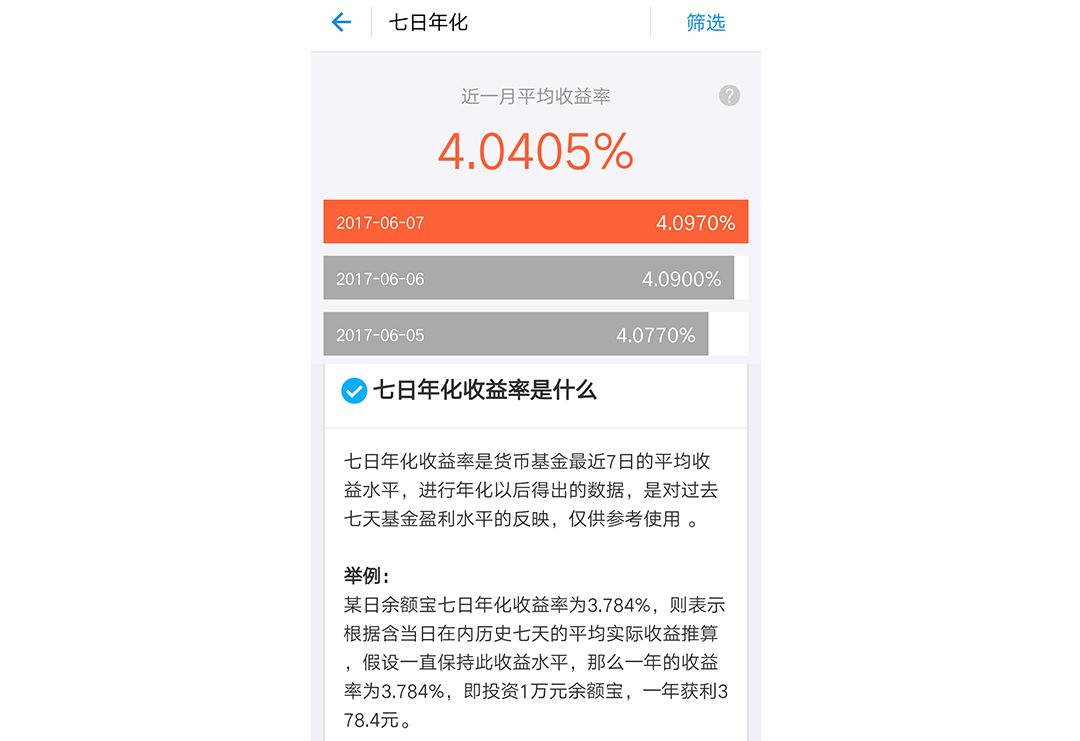Select the 2017-06-07 yield bar
This screenshot has height=741, width=1080.
pos(535,222)
